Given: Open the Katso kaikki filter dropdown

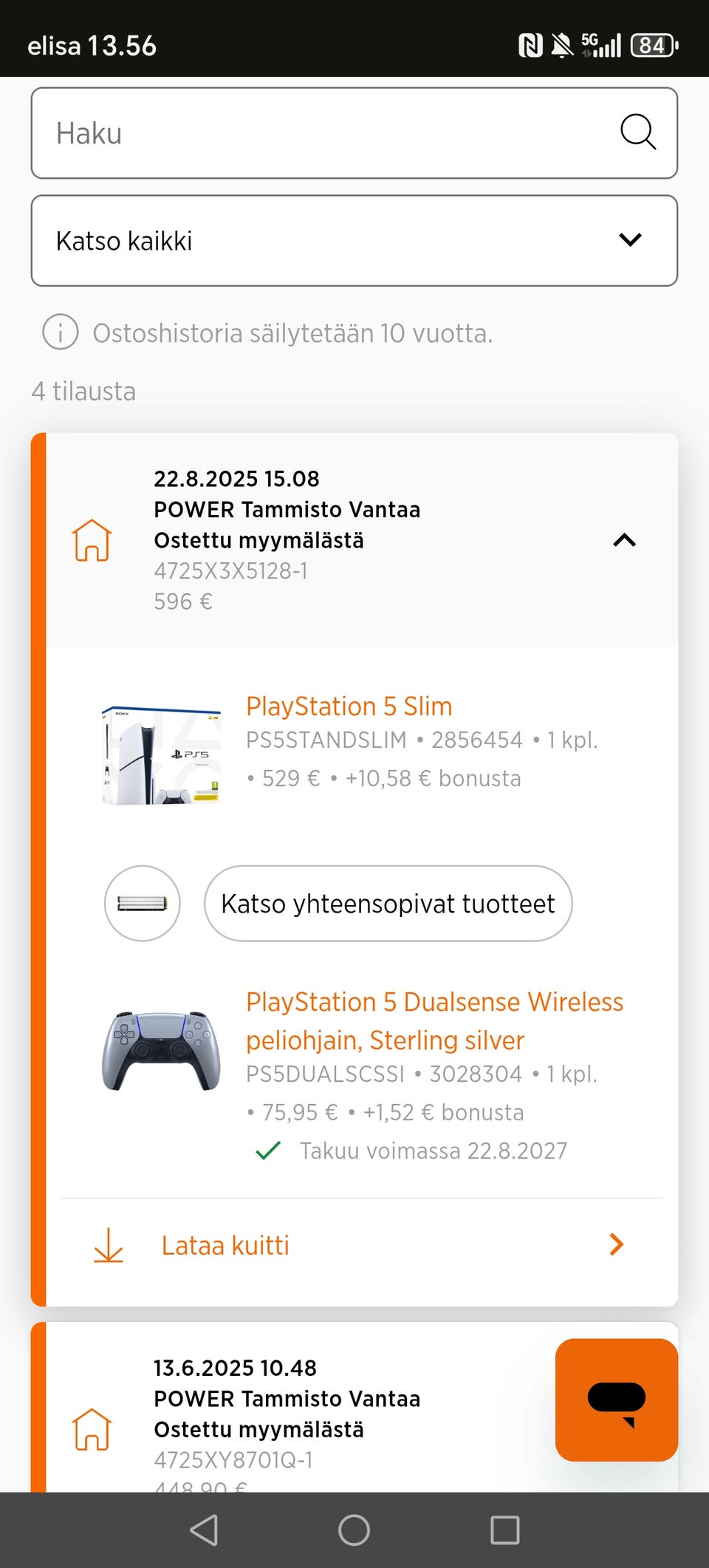Looking at the screenshot, I should point(354,240).
